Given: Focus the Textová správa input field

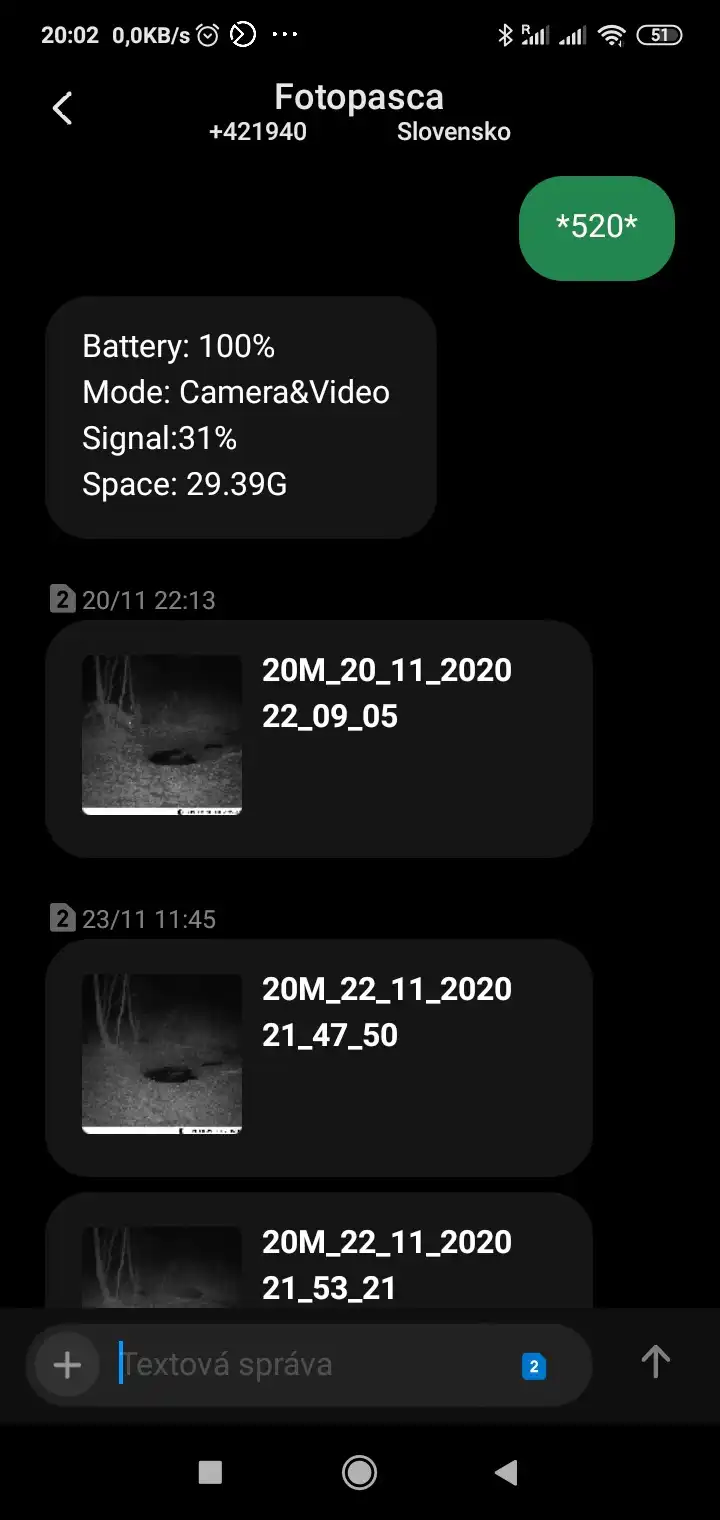Looking at the screenshot, I should [310, 1365].
